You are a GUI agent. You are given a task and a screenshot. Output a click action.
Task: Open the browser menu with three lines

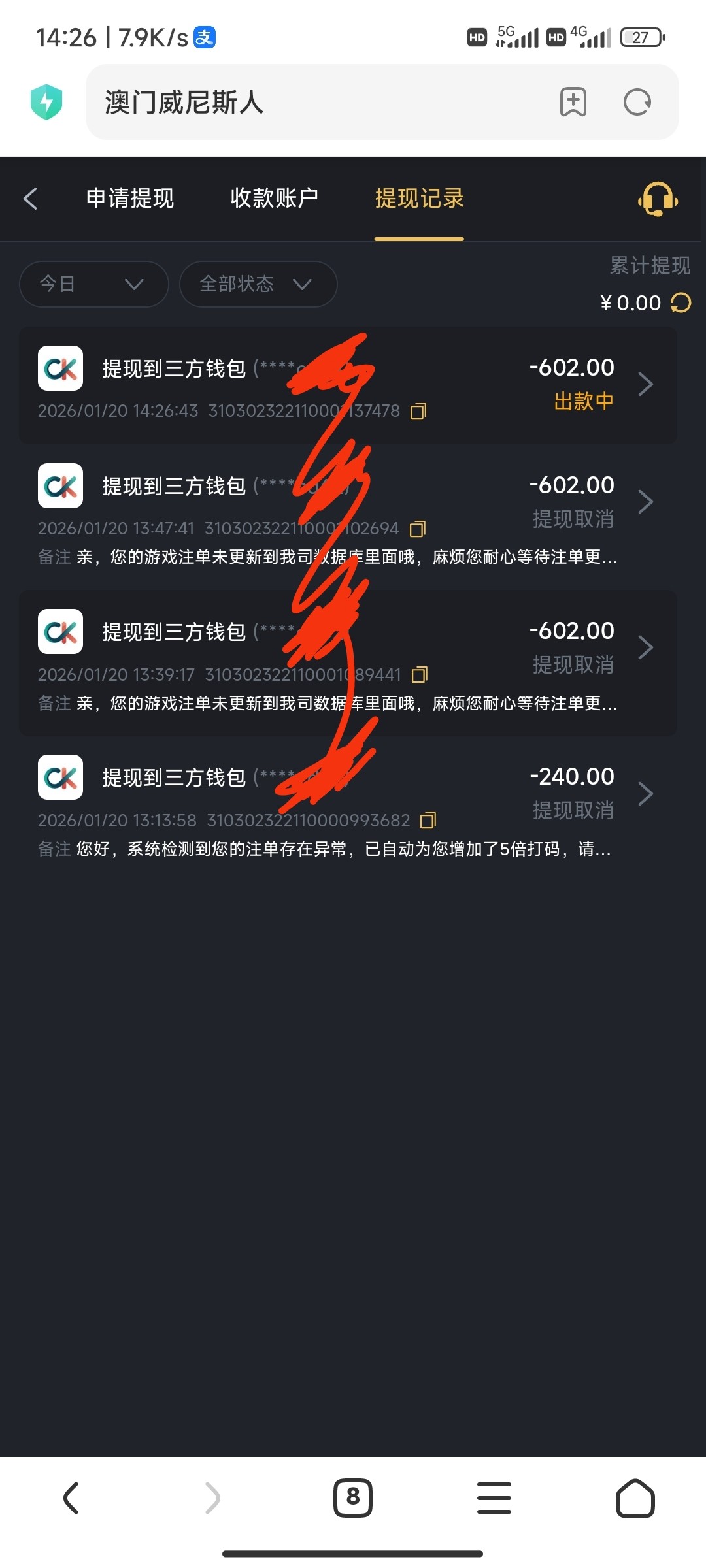[x=494, y=1497]
